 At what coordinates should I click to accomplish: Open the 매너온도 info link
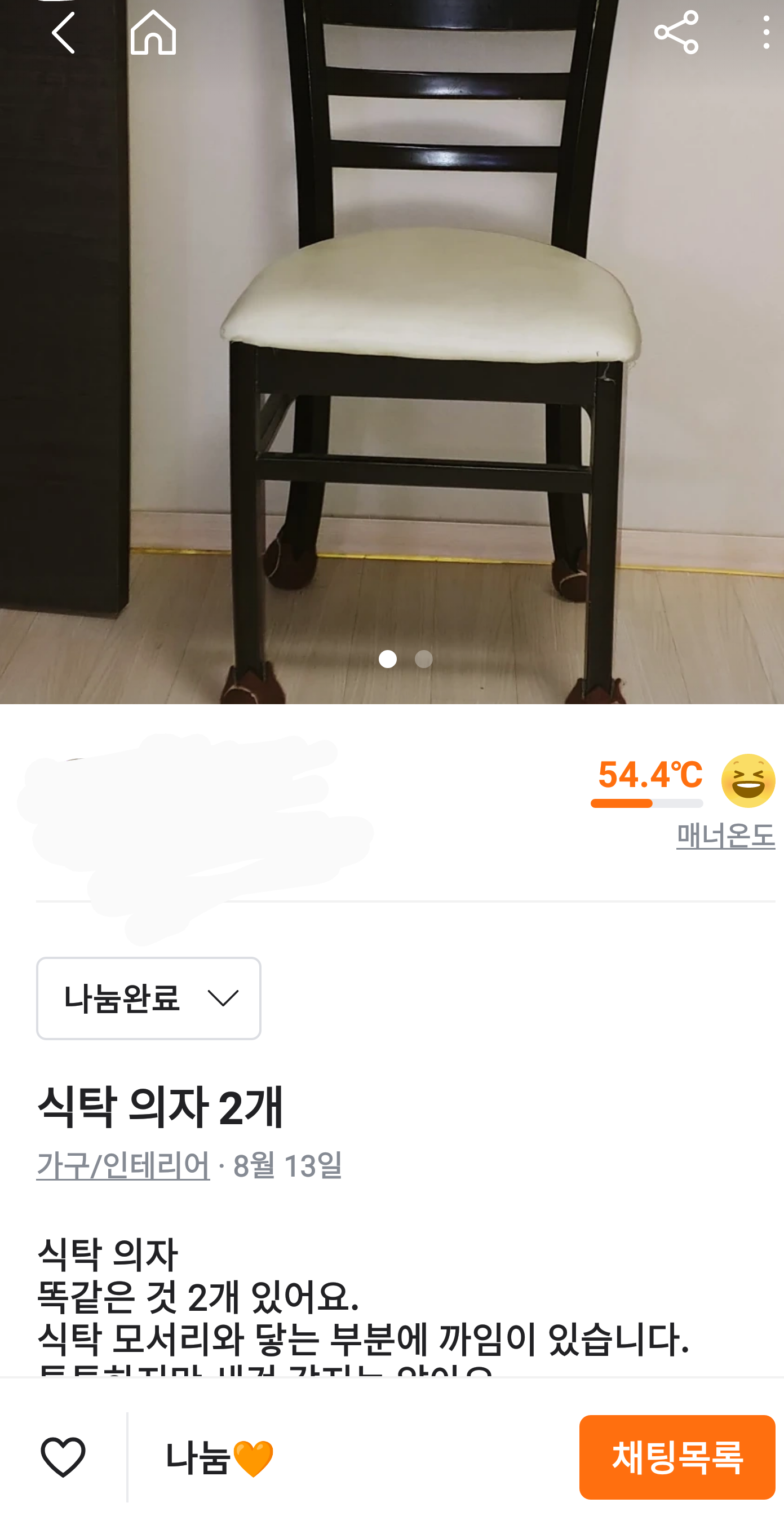point(725,836)
